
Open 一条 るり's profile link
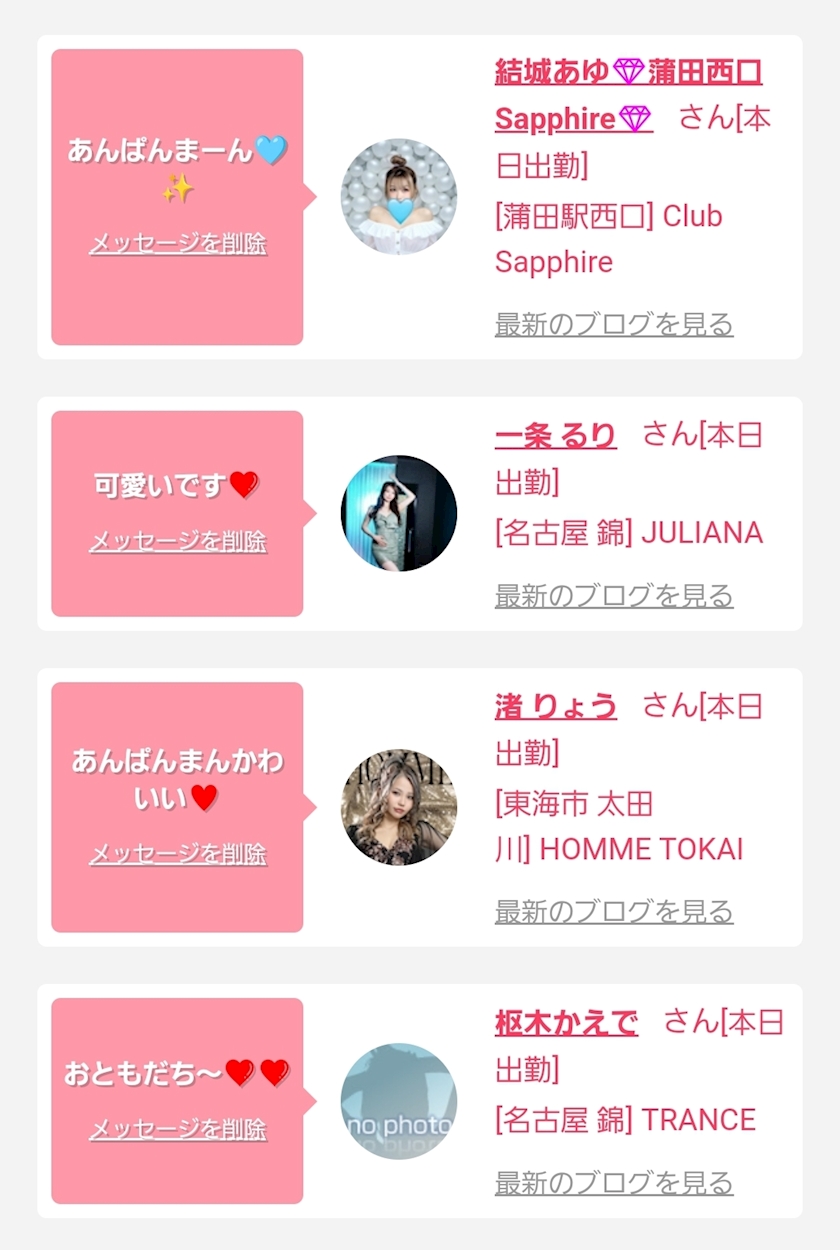556,436
